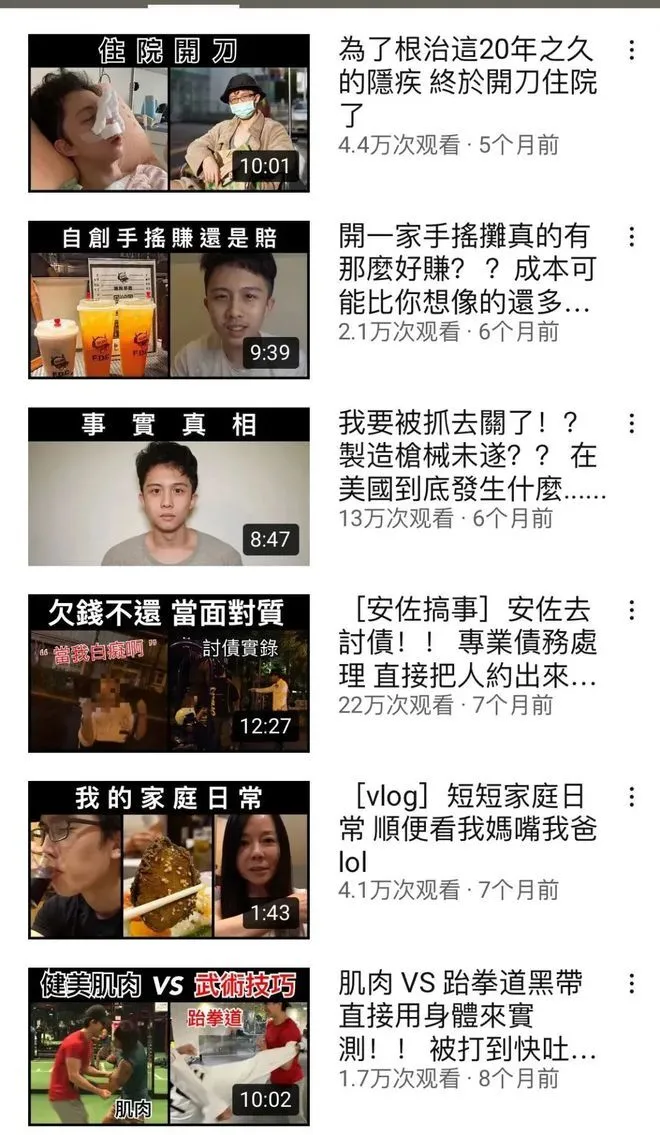Tap overflow menu for 安佐去討債 video
660x1135 pixels.
tap(631, 611)
